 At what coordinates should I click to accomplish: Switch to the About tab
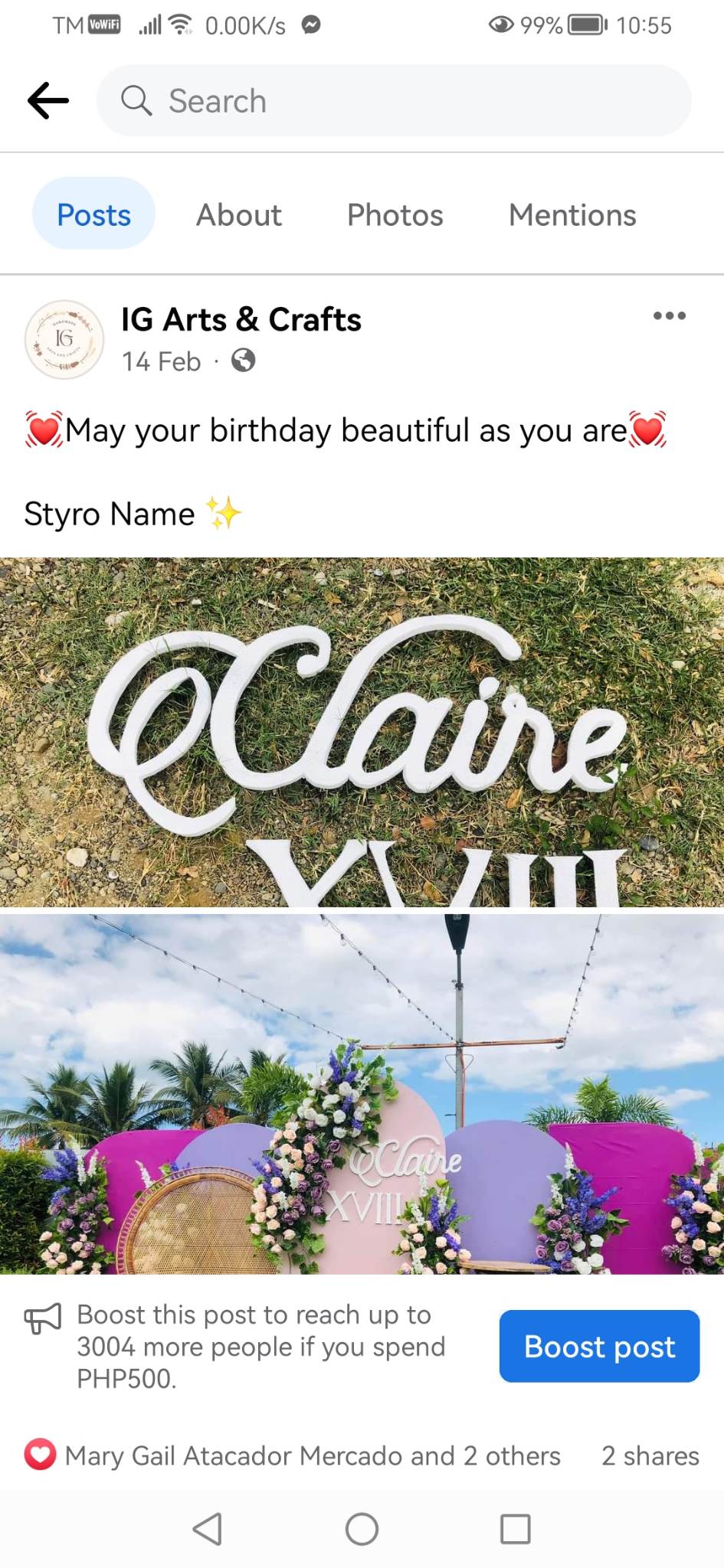coord(239,215)
